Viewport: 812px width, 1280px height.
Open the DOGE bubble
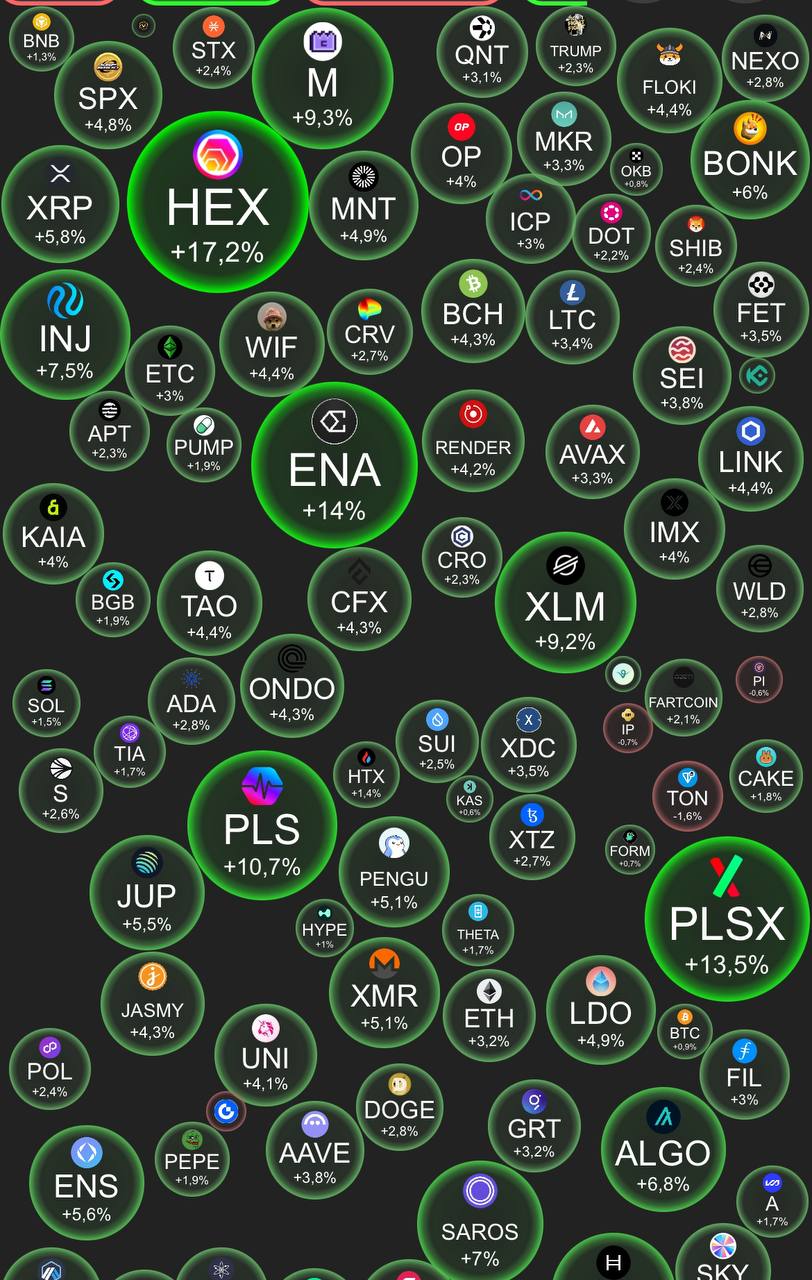pyautogui.click(x=399, y=1107)
